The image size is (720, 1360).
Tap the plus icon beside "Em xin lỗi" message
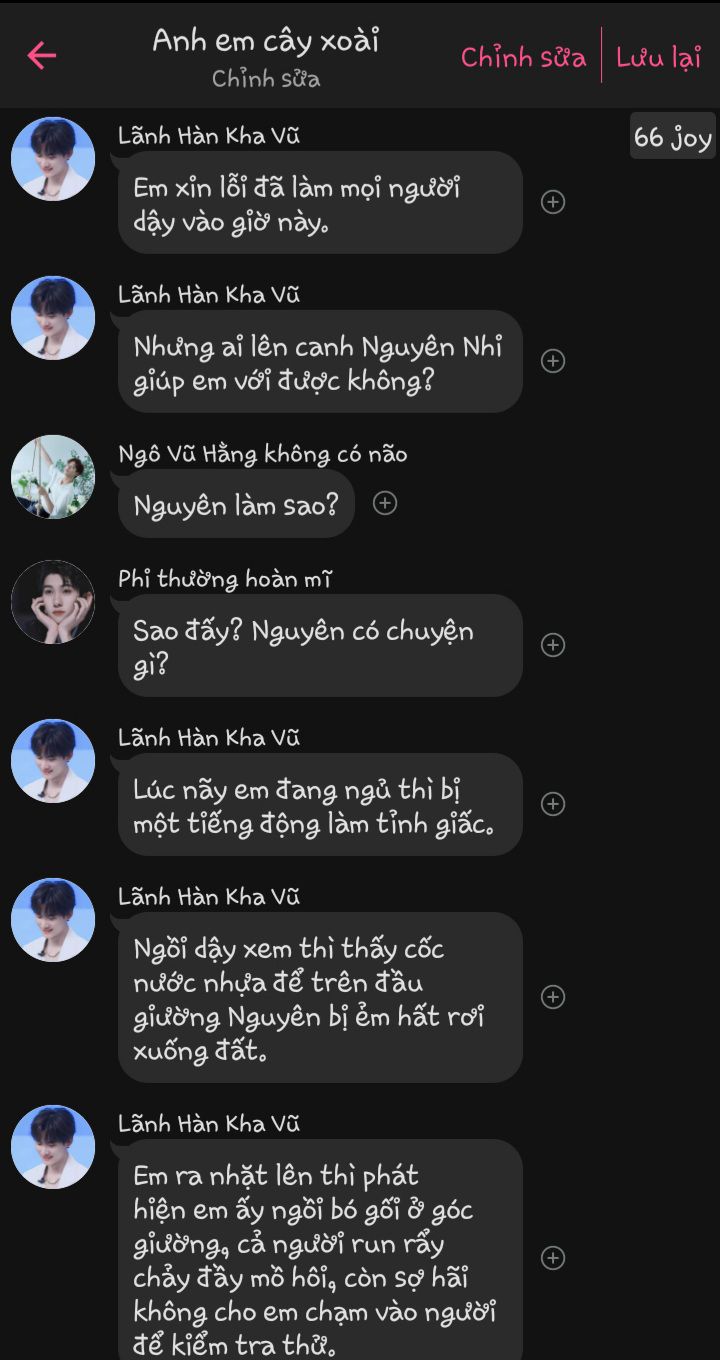[x=553, y=202]
